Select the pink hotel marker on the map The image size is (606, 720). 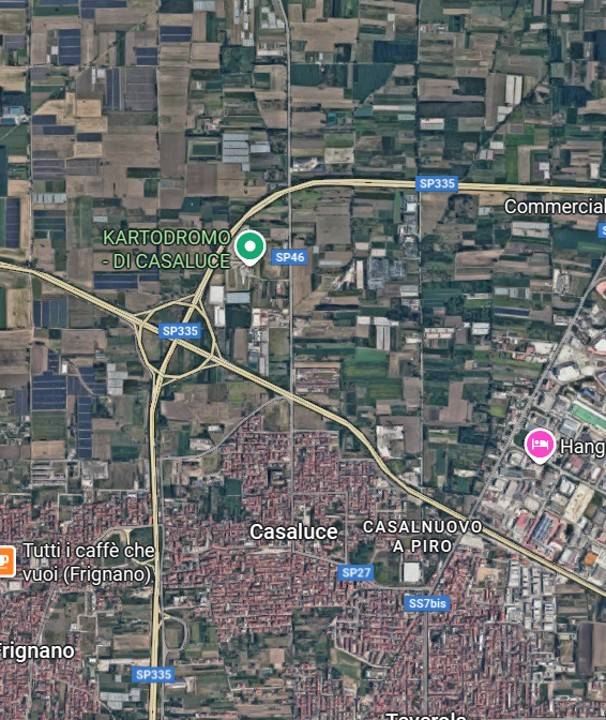point(539,445)
